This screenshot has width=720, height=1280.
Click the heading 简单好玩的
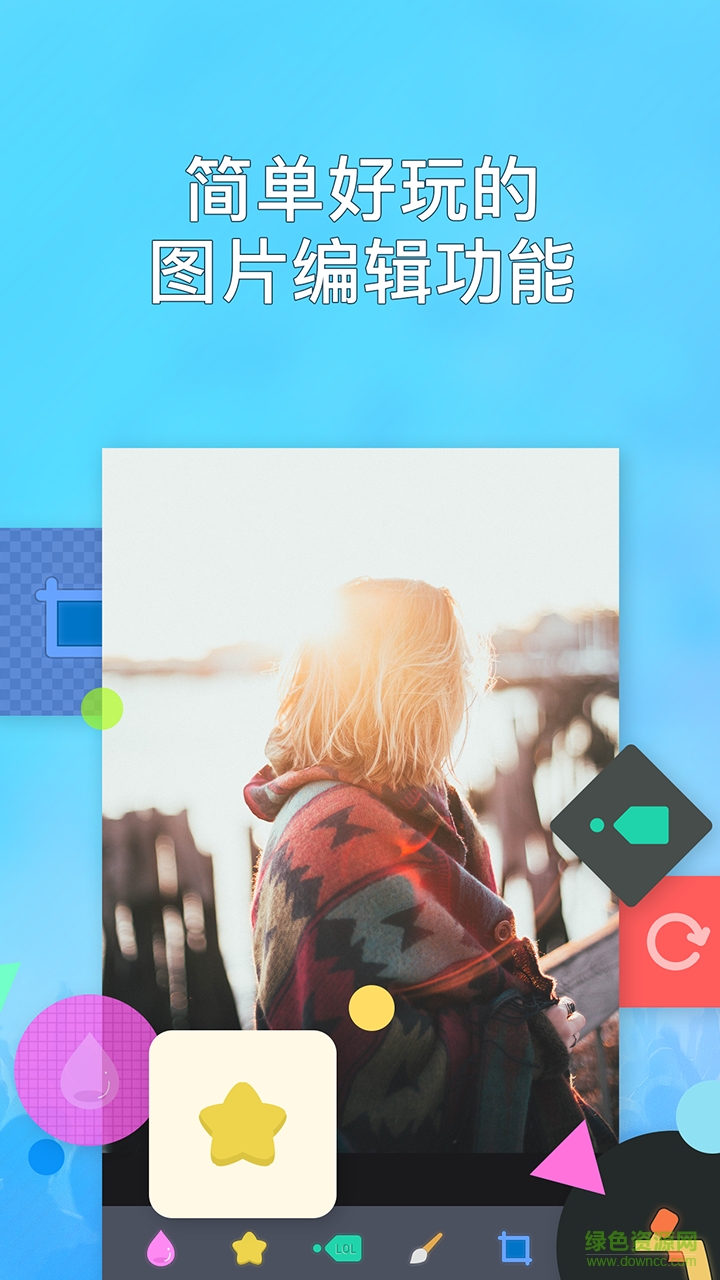(x=362, y=191)
